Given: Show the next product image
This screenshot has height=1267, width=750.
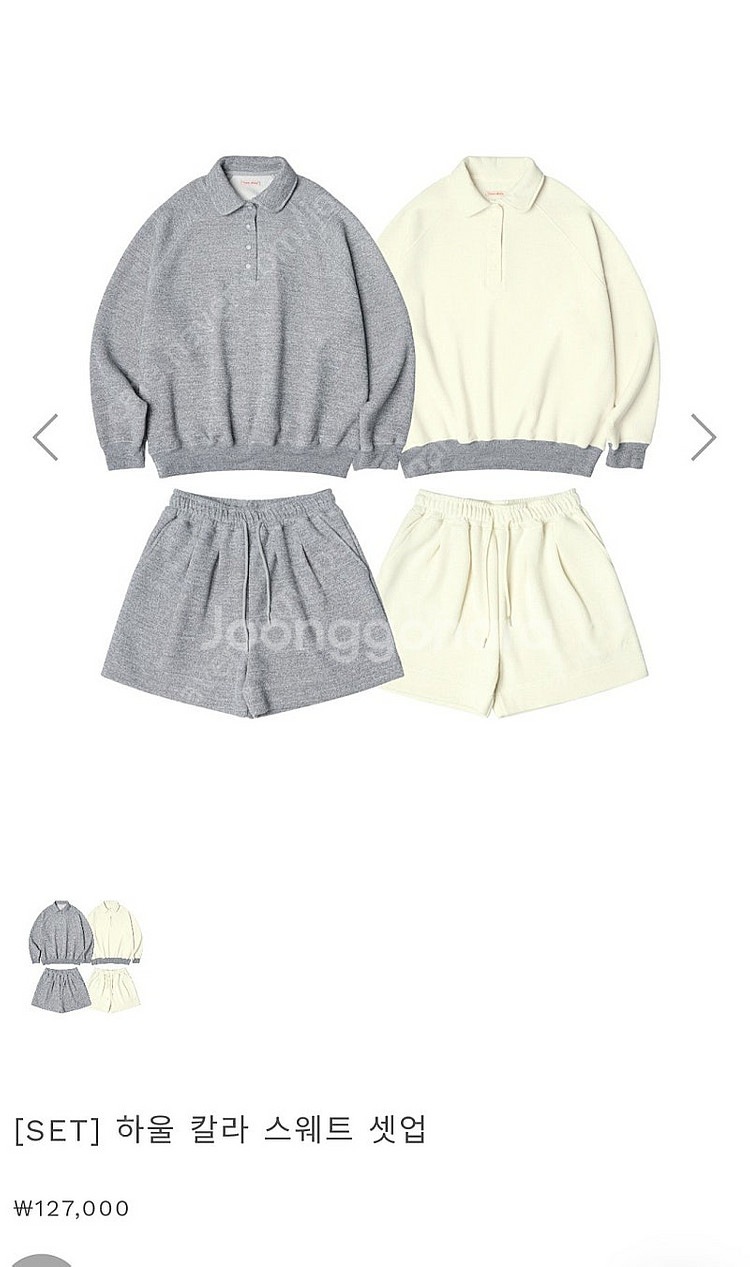Looking at the screenshot, I should 703,437.
